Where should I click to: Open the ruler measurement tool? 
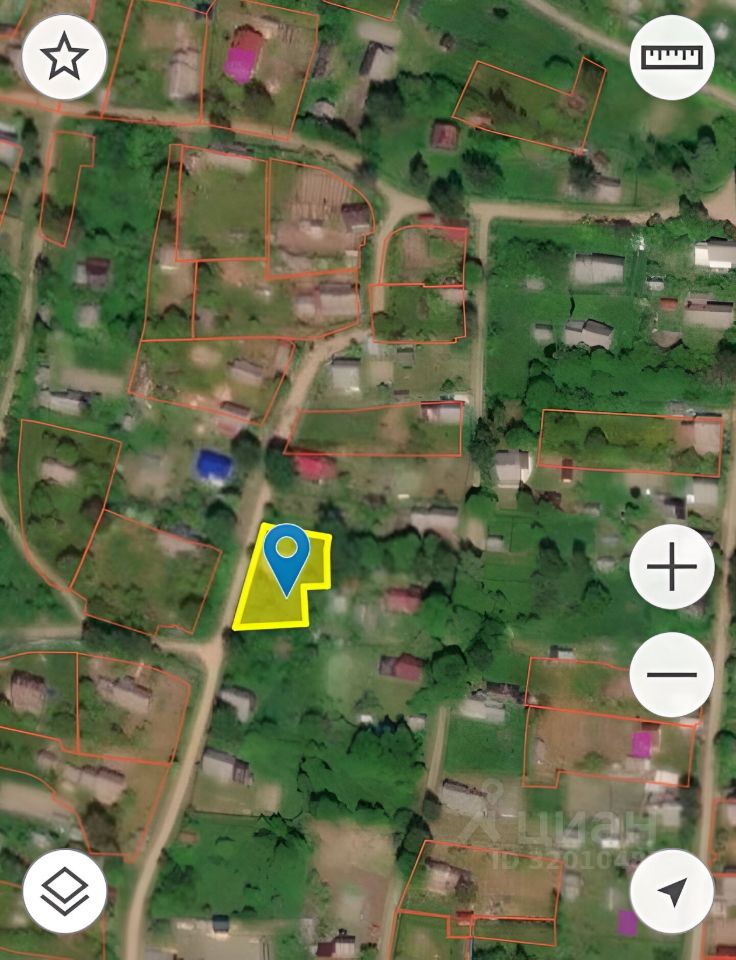tap(671, 58)
